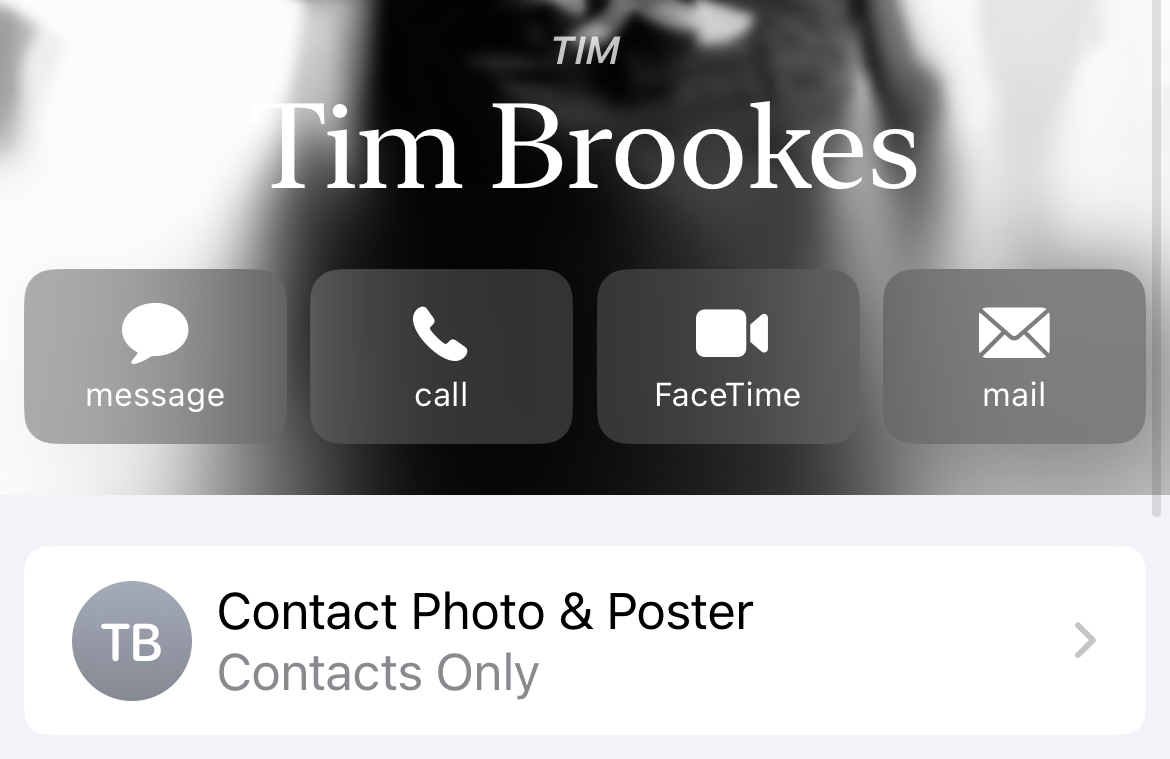Send a message to Tim Brookes
The image size is (1170, 759).
pyautogui.click(x=155, y=356)
